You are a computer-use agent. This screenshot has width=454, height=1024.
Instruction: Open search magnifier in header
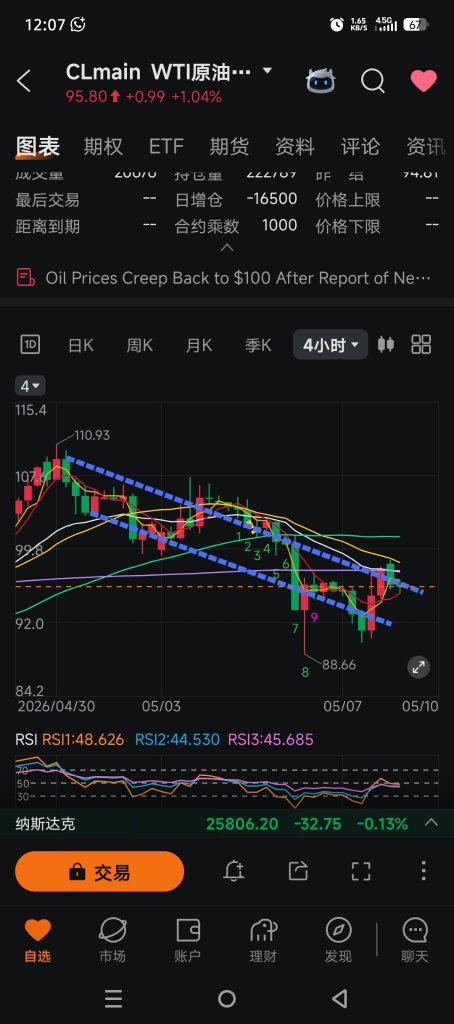click(x=372, y=82)
